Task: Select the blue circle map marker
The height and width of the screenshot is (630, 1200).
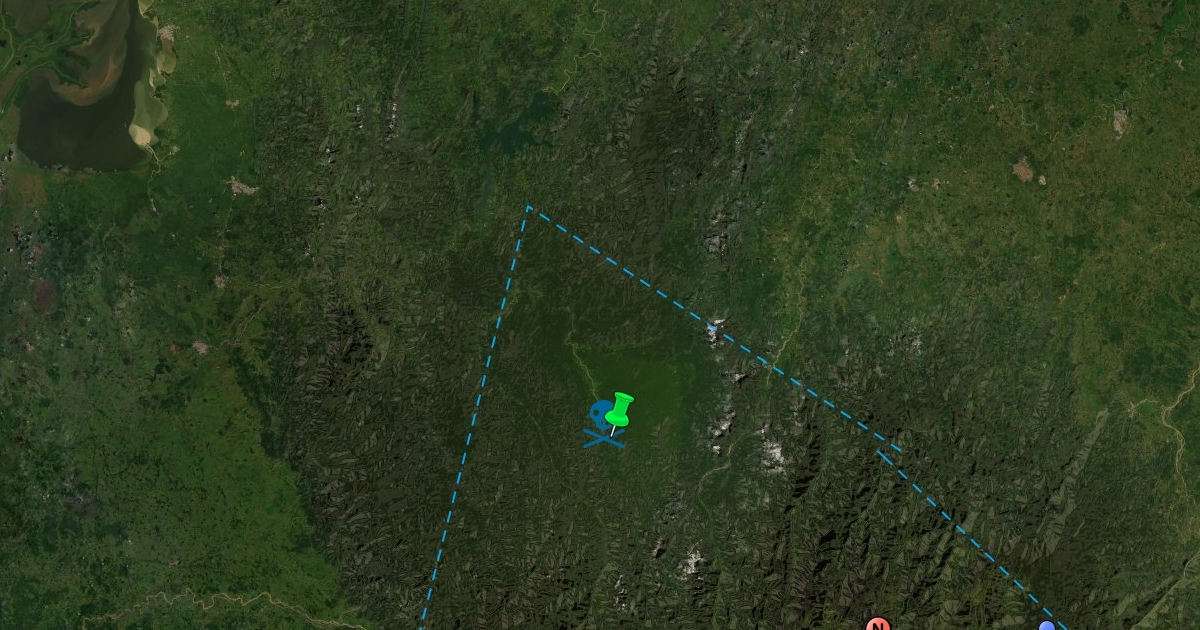Action: (x=1047, y=626)
